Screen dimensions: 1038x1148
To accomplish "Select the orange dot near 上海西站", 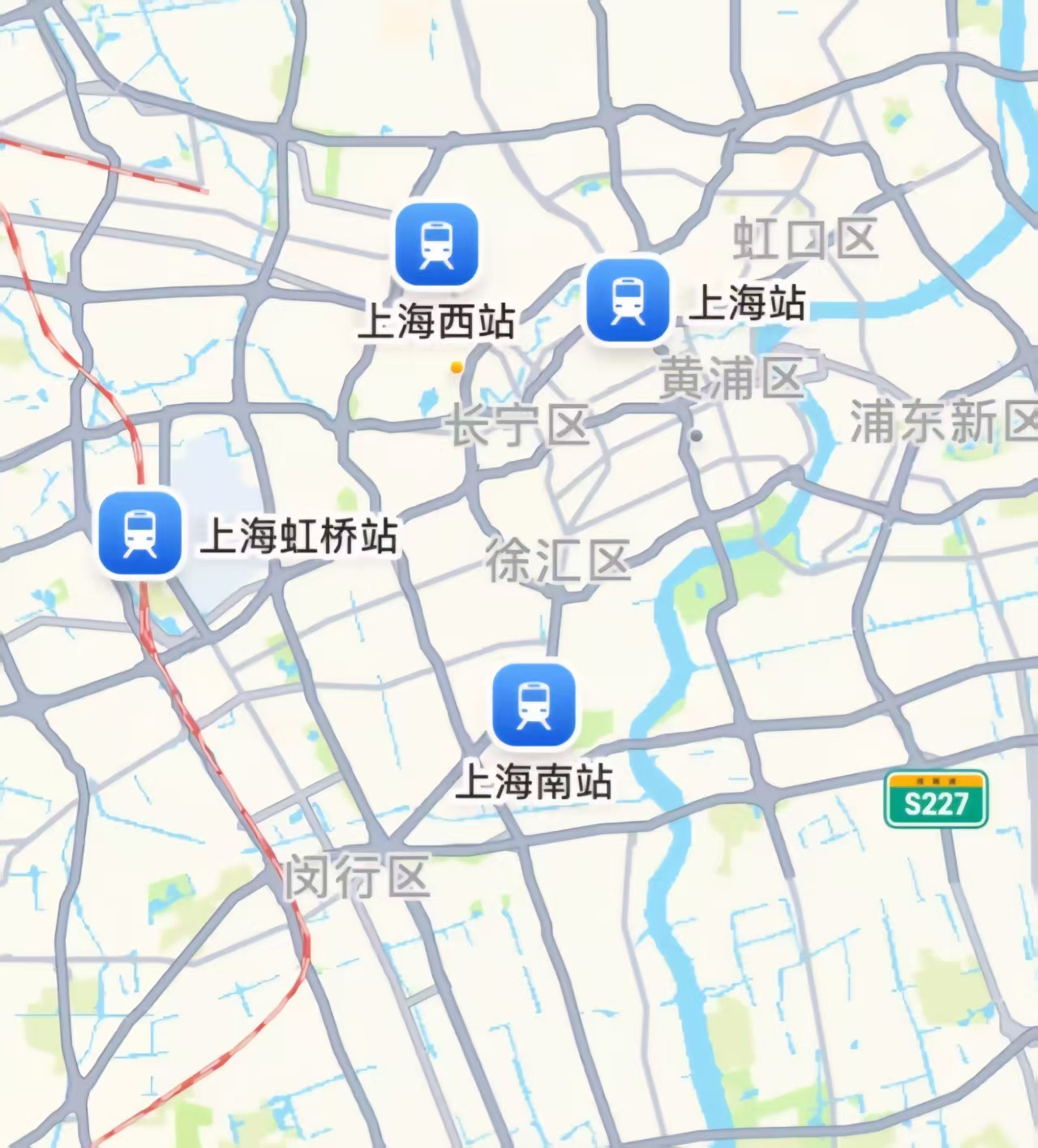I will click(x=455, y=366).
